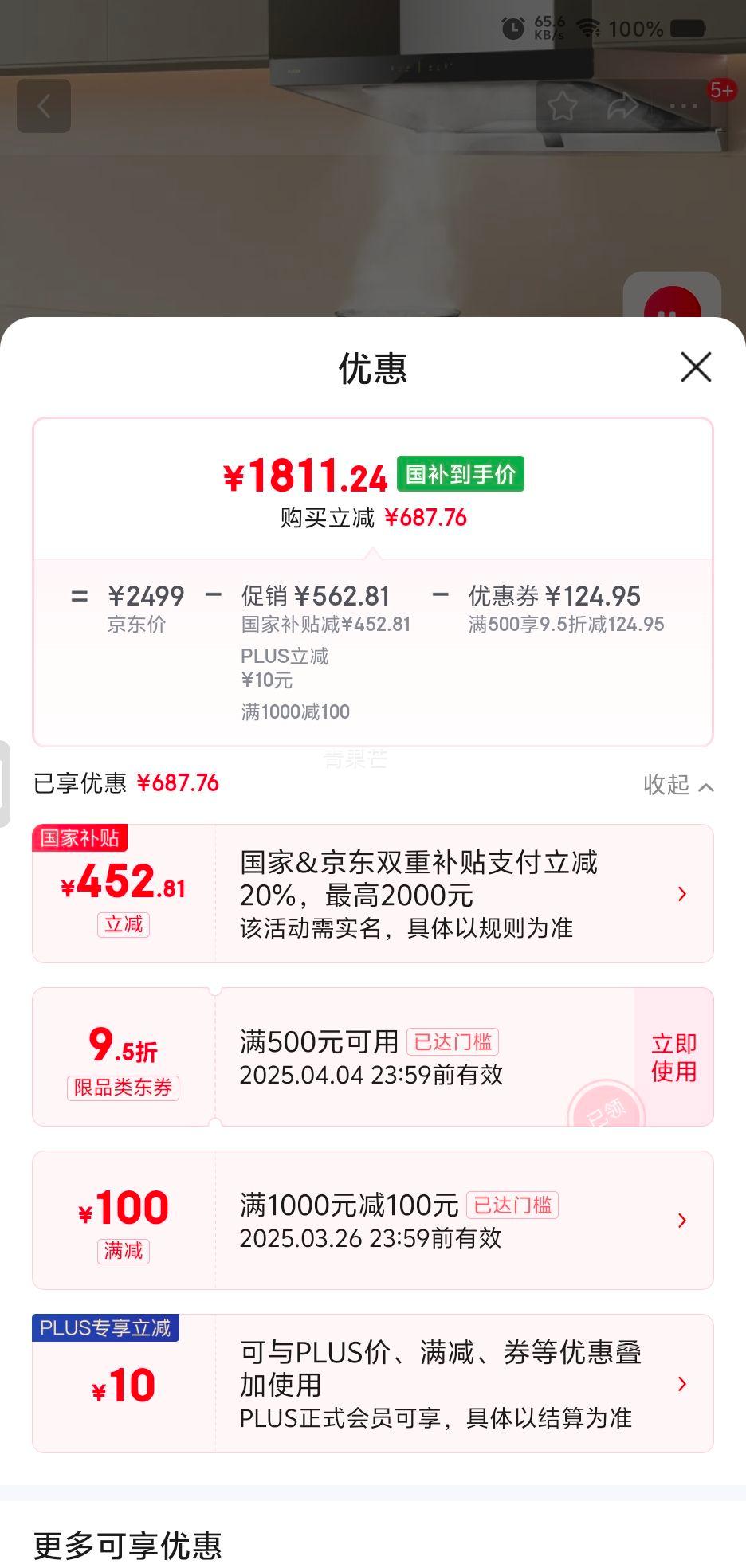The image size is (746, 1568).
Task: Go back using the top-left arrow
Action: (44, 106)
